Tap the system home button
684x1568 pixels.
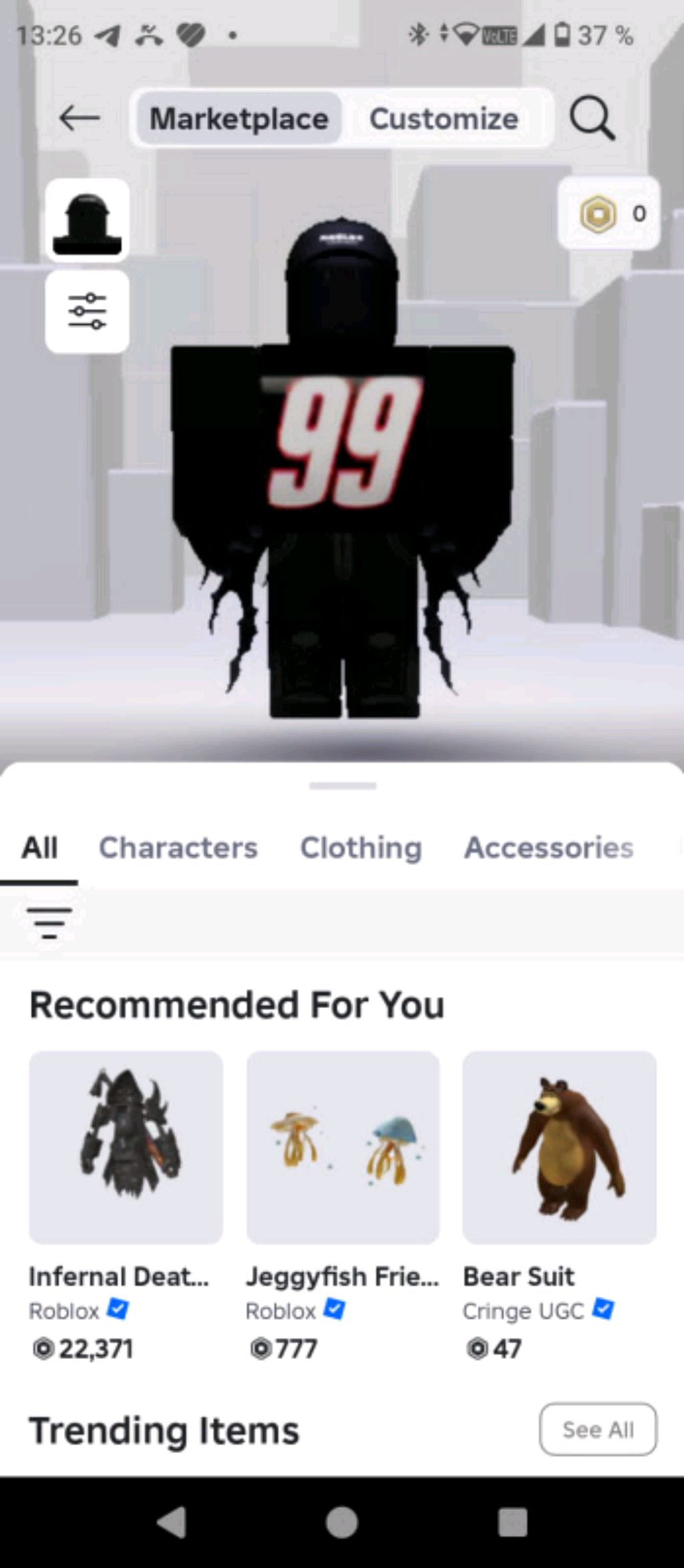[x=342, y=1523]
